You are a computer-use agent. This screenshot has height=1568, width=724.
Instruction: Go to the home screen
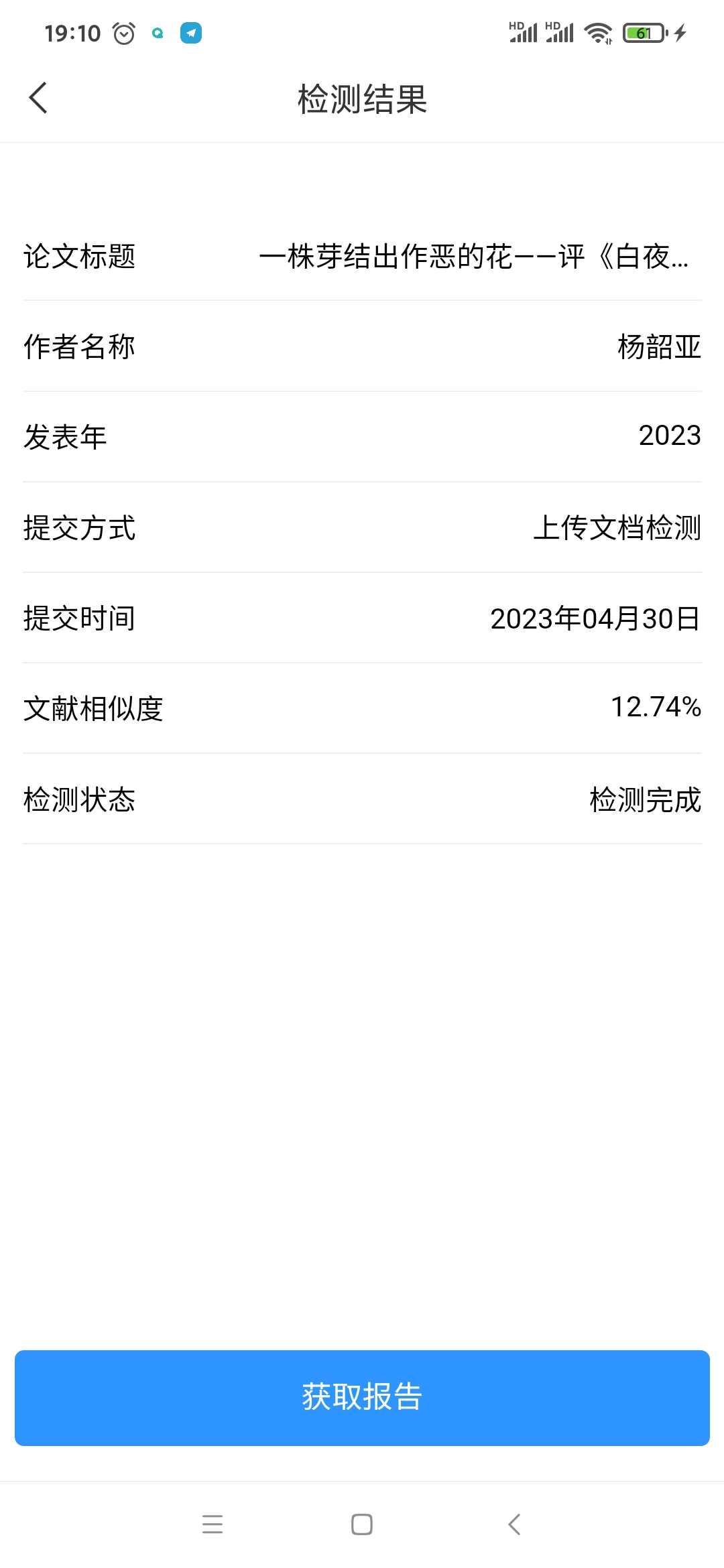(x=362, y=1524)
